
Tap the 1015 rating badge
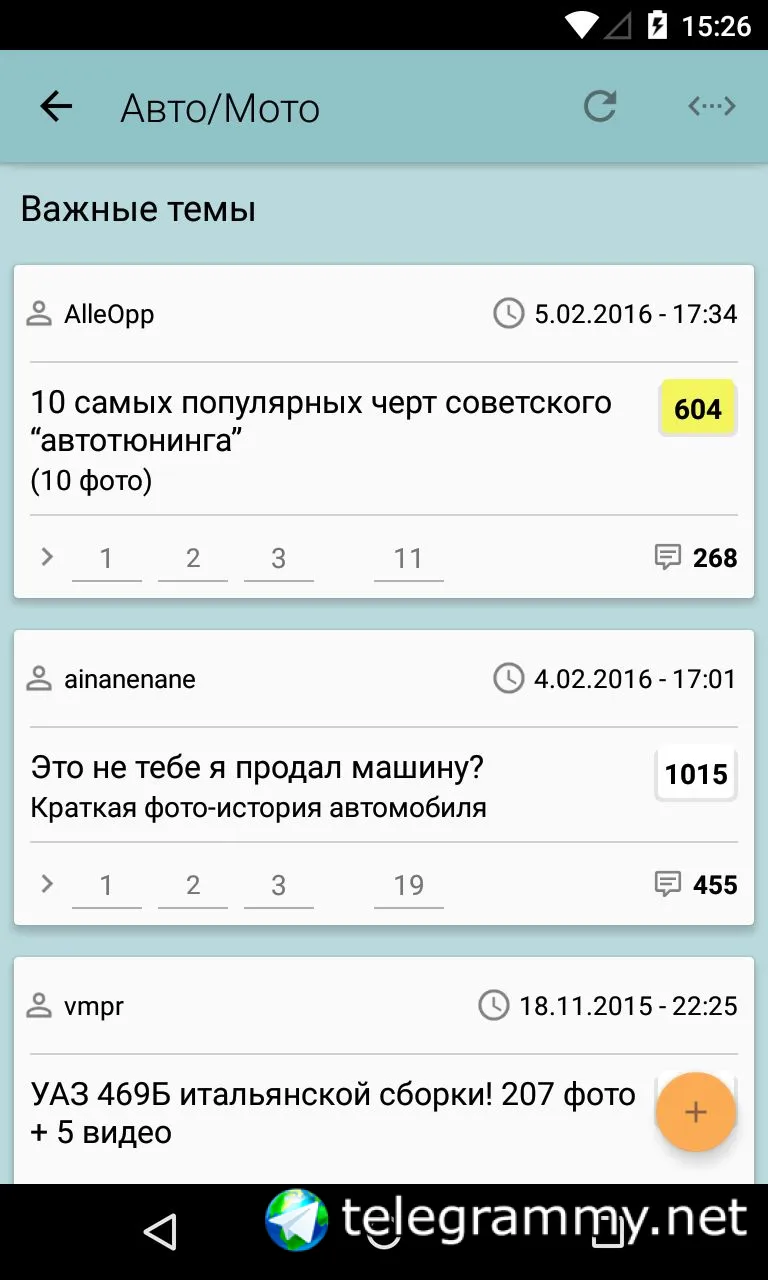pos(696,774)
